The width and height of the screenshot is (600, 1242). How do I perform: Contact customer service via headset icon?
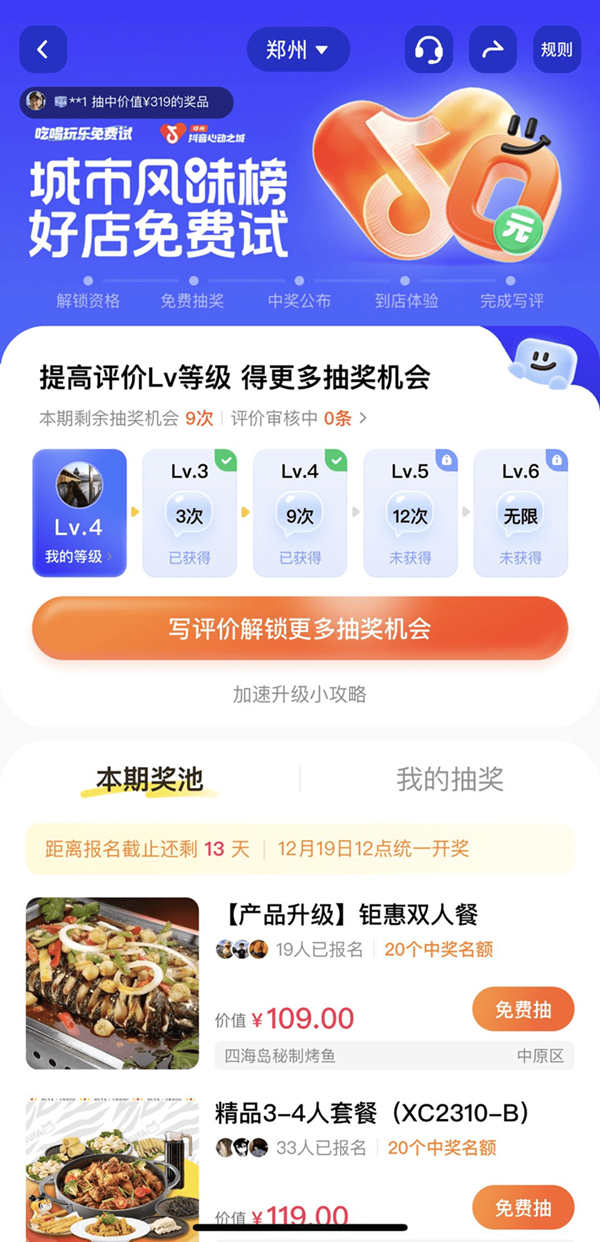pos(428,50)
